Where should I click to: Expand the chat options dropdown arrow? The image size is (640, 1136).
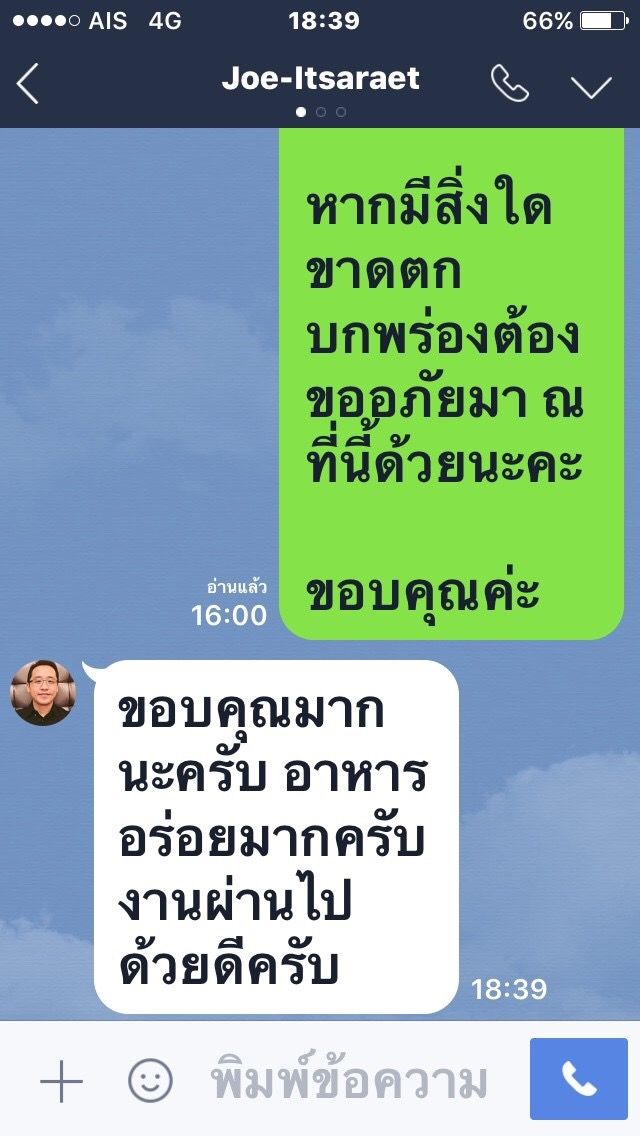point(591,86)
